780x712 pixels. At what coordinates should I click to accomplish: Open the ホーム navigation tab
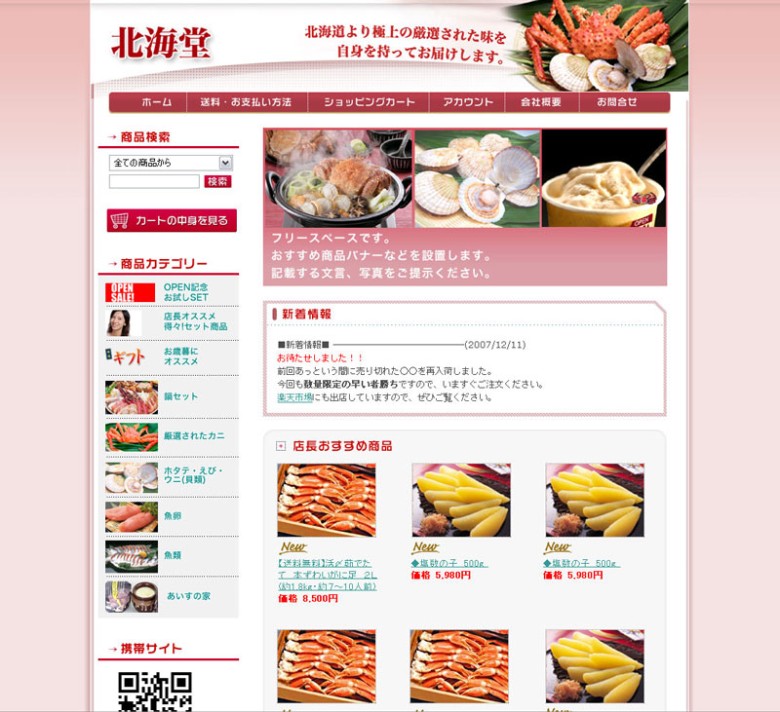click(x=156, y=102)
